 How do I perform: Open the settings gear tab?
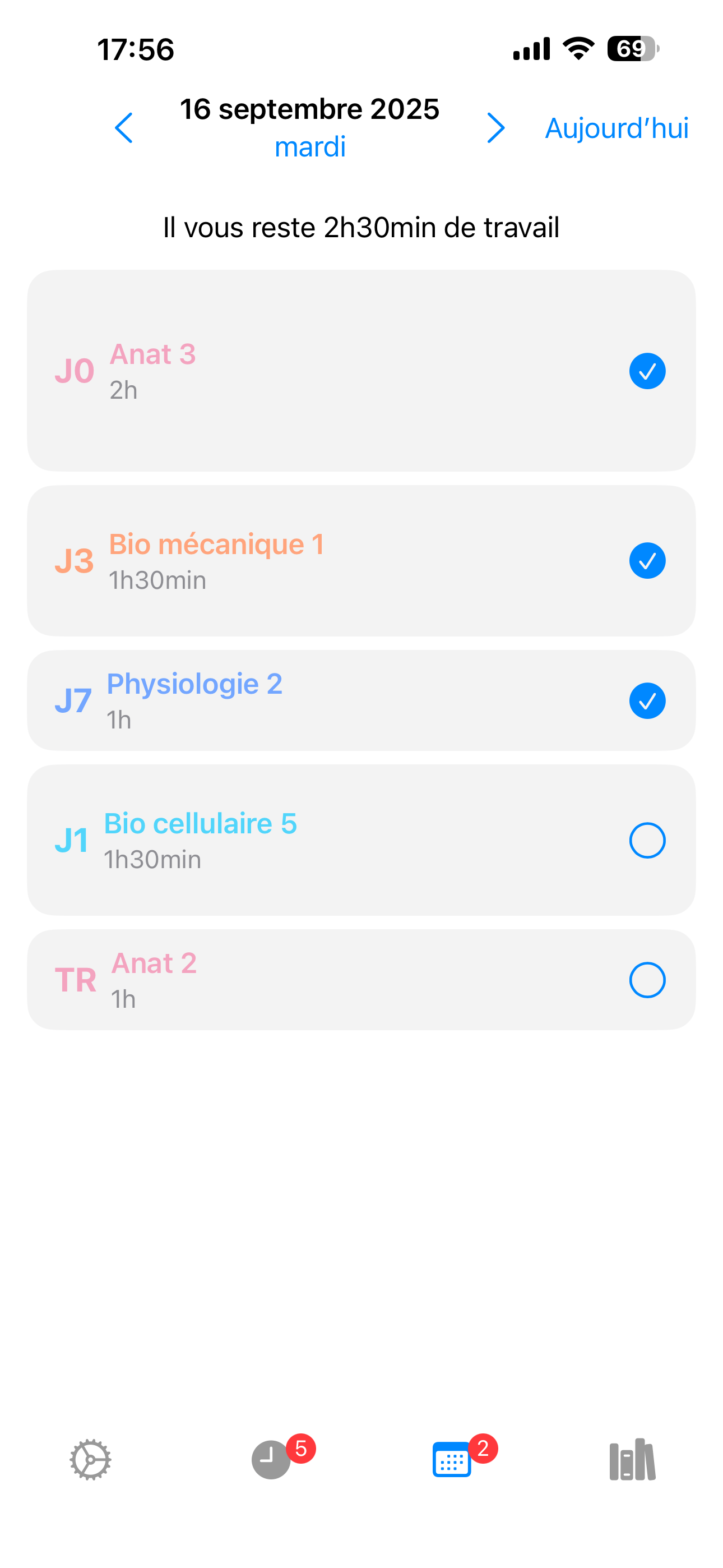[91, 1459]
